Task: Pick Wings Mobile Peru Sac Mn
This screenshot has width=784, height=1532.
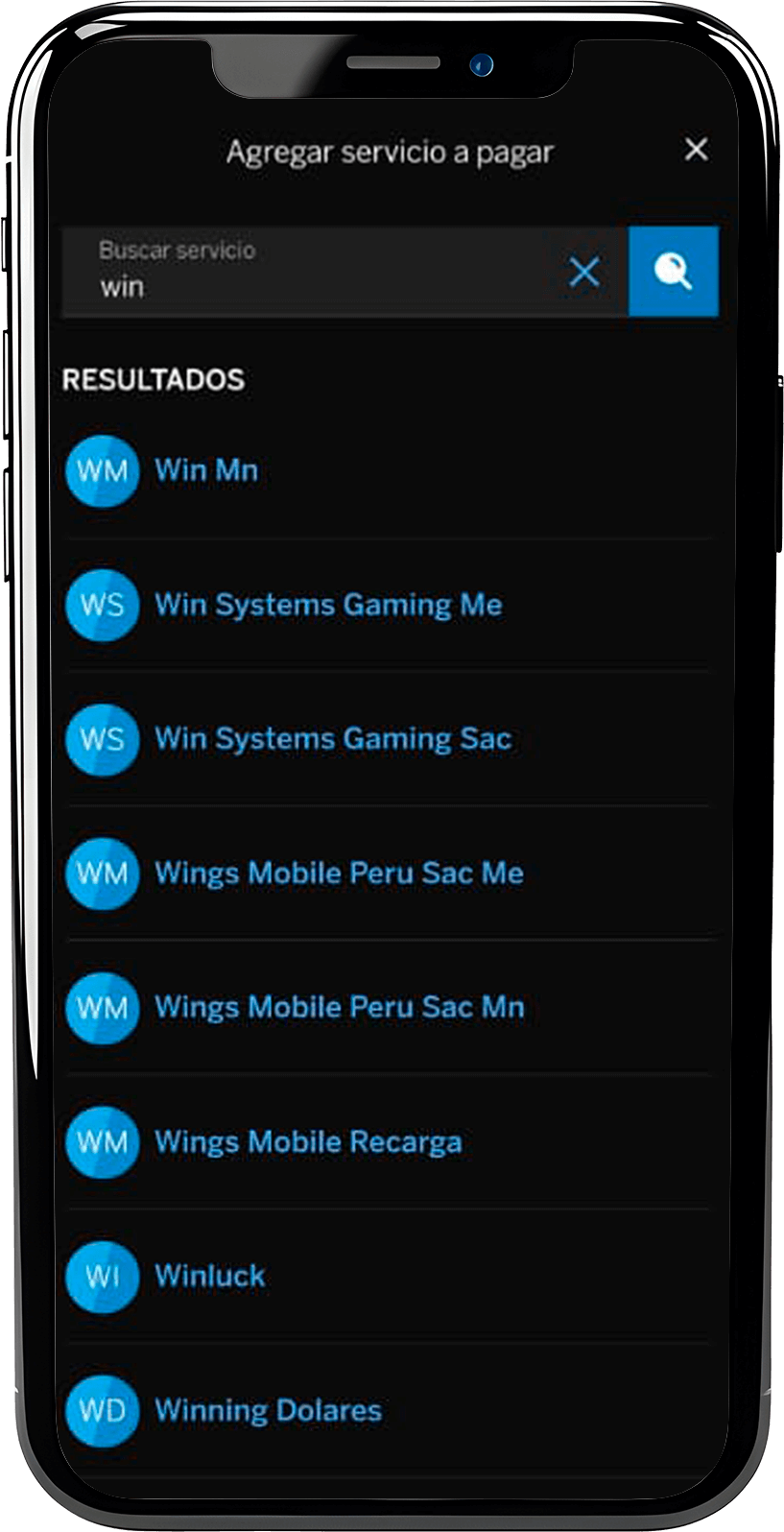Action: 389,1008
